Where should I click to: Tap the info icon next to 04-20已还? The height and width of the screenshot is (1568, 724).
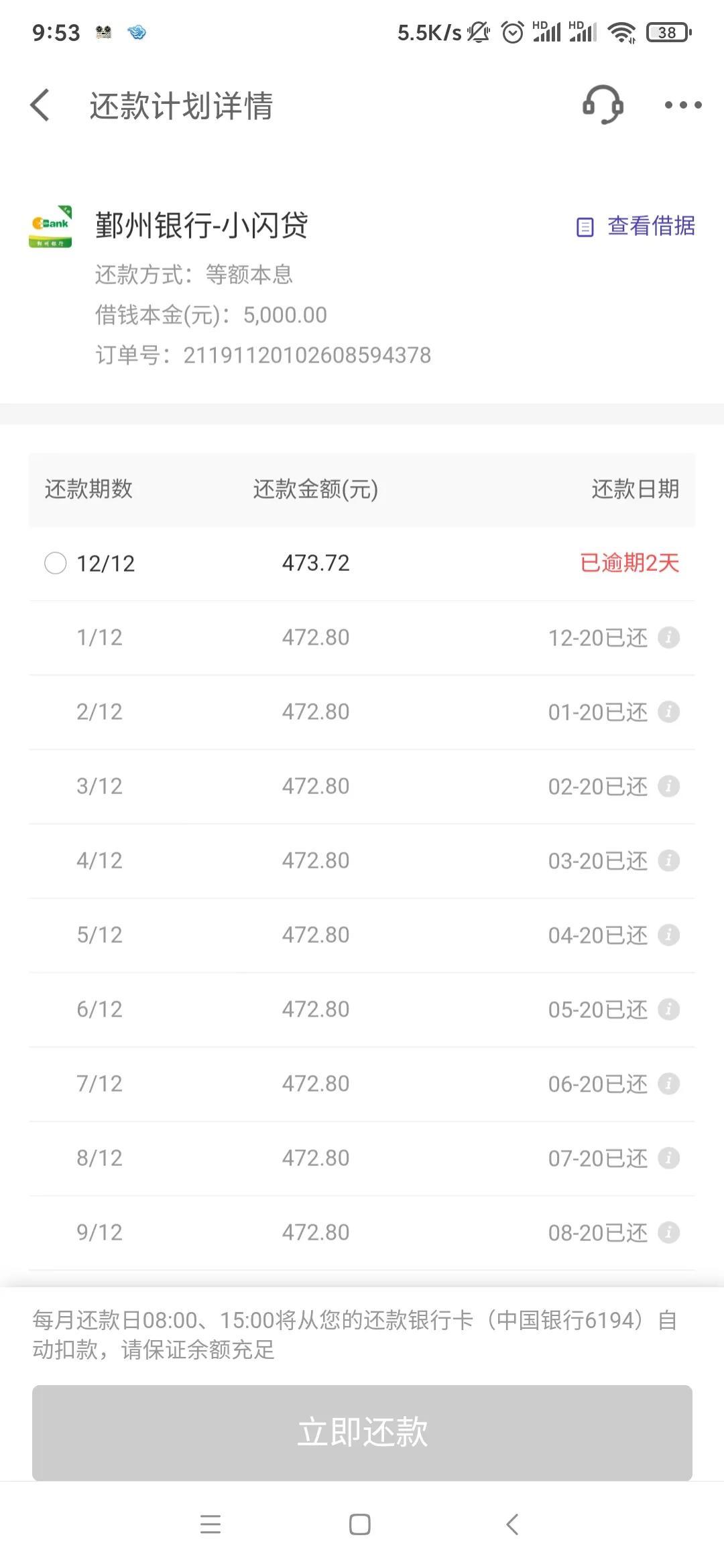click(x=668, y=935)
